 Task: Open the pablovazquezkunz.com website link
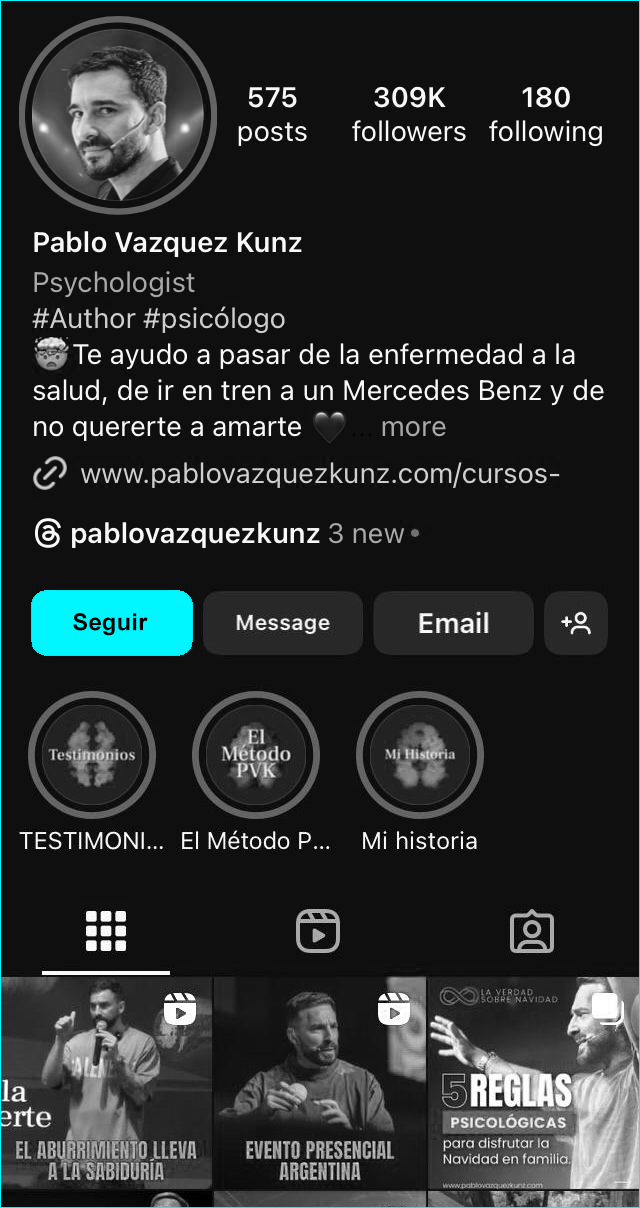(318, 474)
